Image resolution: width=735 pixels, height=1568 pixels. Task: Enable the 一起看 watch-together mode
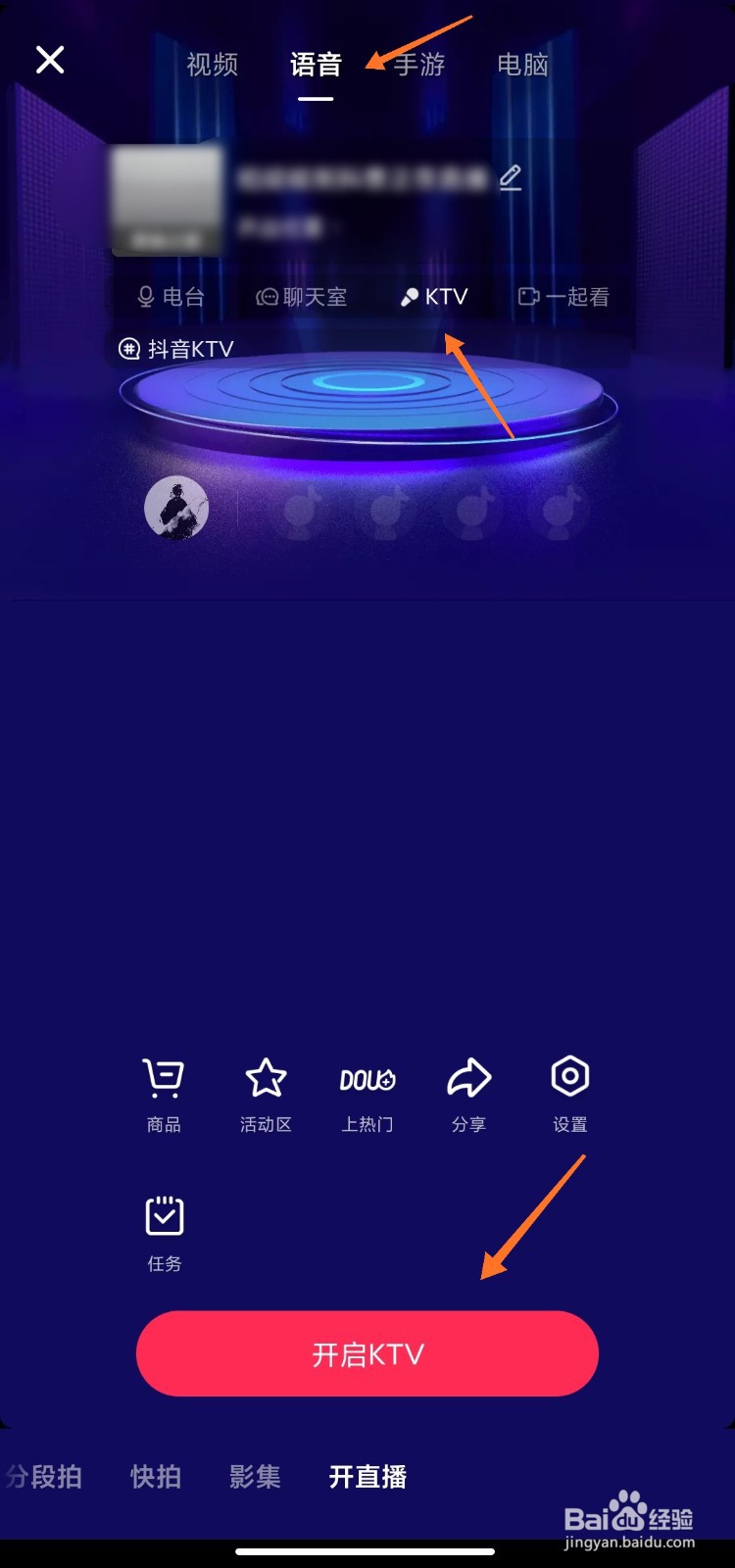click(566, 296)
